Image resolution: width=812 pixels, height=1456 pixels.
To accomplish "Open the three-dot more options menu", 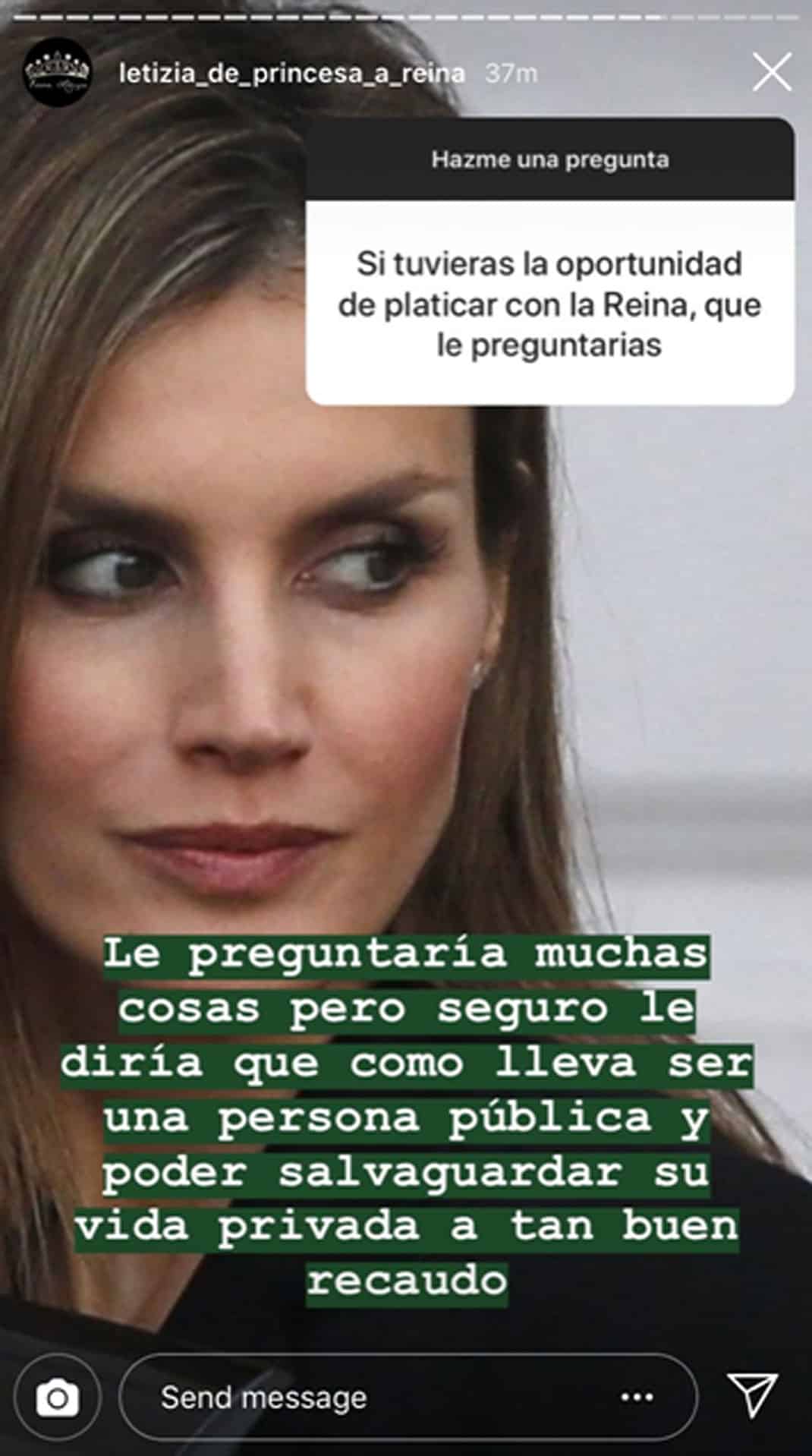I will click(637, 1398).
